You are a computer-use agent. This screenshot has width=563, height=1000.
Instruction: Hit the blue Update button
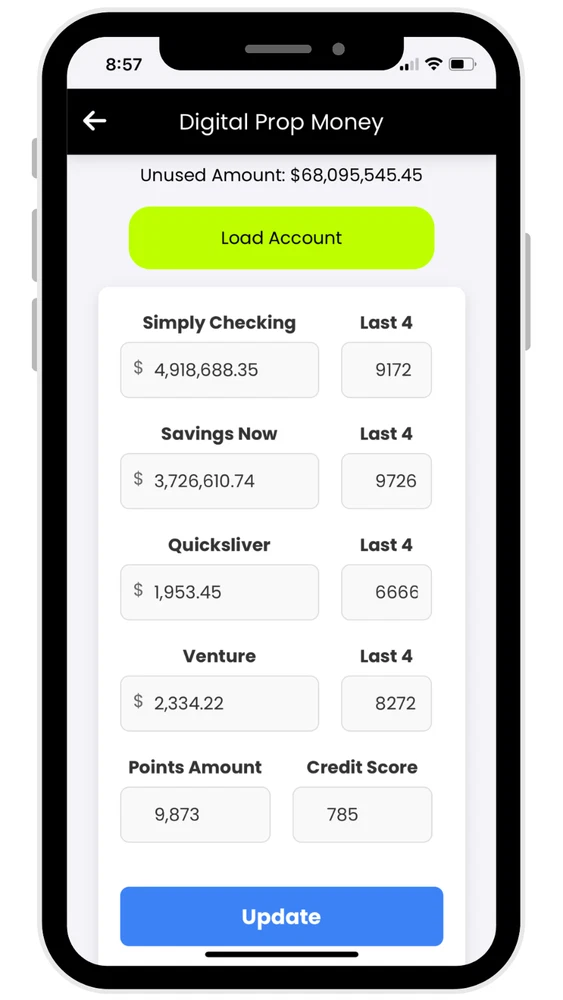pyautogui.click(x=281, y=916)
